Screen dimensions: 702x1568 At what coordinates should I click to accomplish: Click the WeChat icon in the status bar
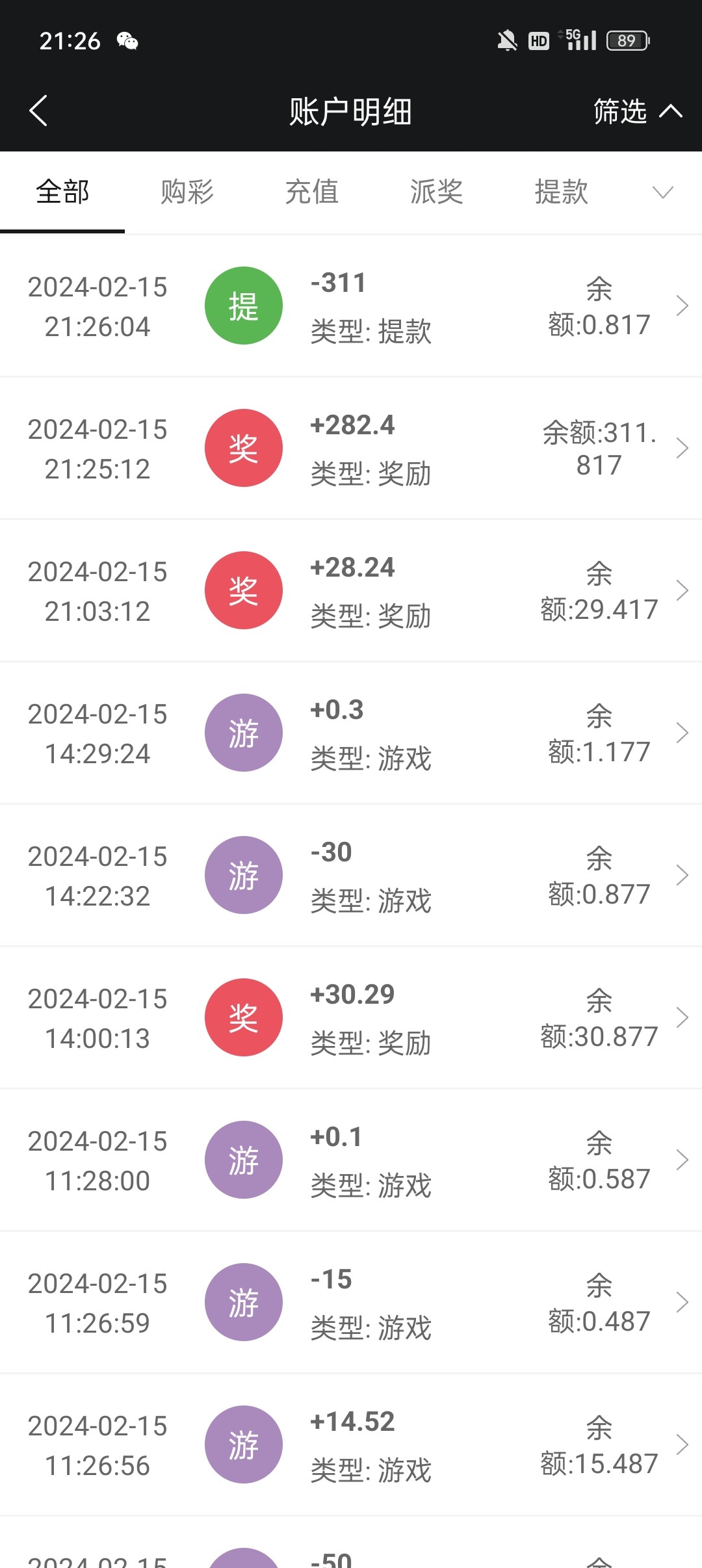tap(127, 40)
